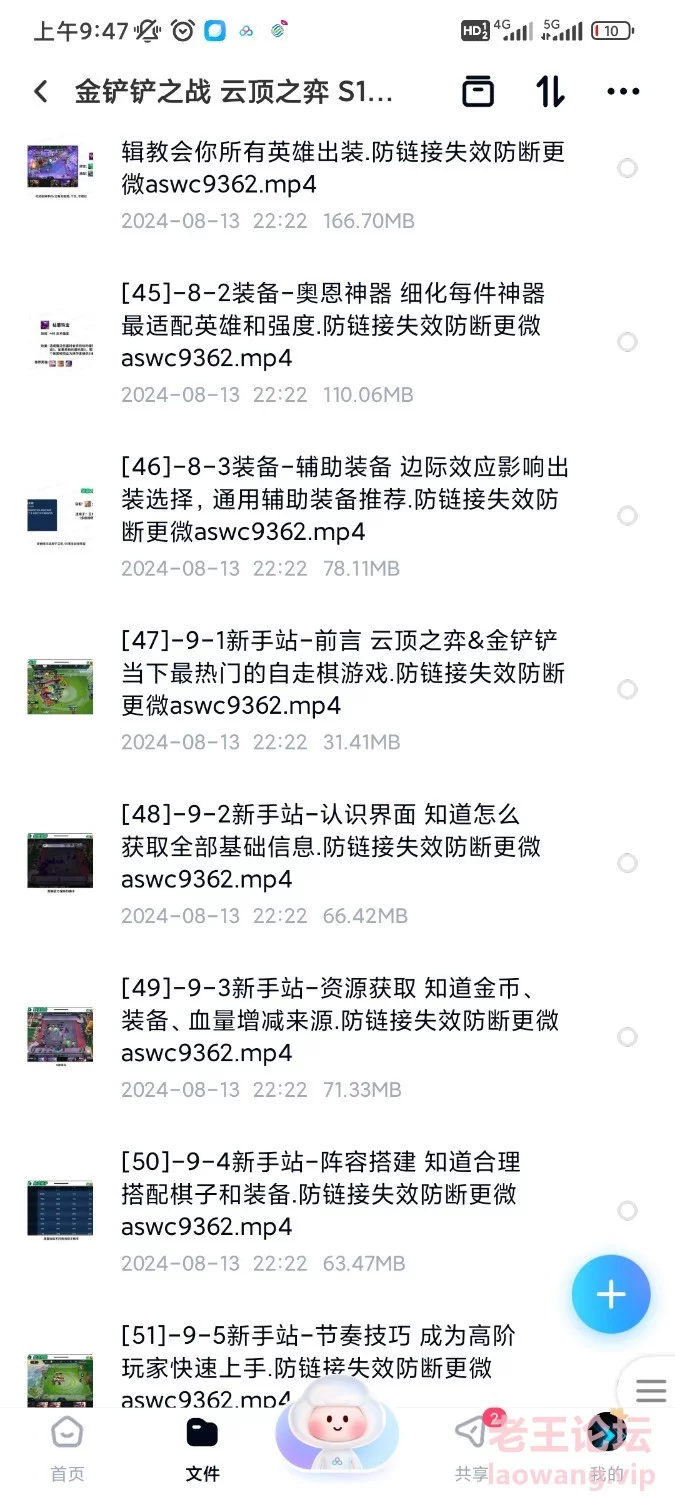Go back from the folder
Image resolution: width=675 pixels, height=1500 pixels.
41,92
